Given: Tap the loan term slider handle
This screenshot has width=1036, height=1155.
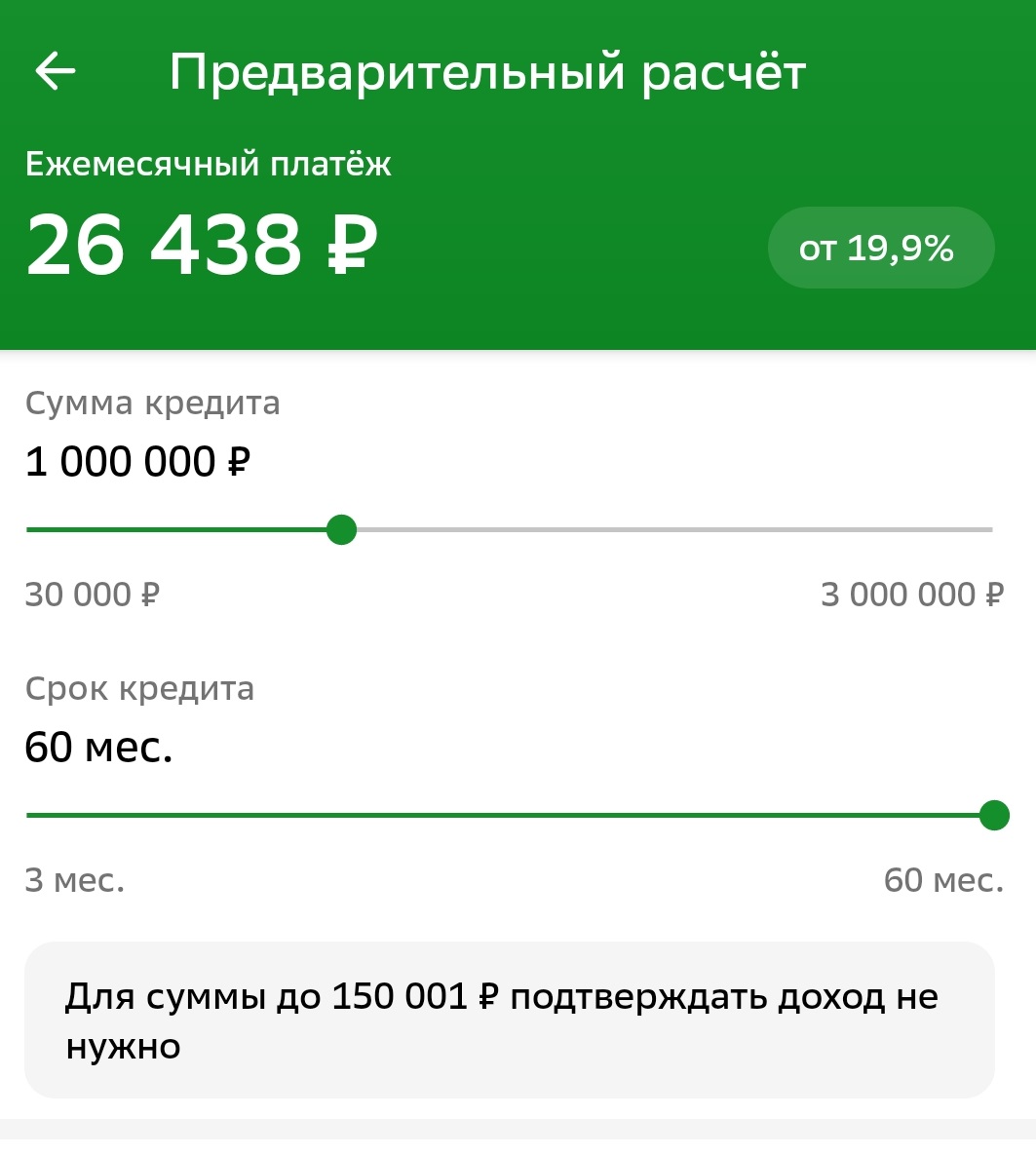Looking at the screenshot, I should point(993,815).
